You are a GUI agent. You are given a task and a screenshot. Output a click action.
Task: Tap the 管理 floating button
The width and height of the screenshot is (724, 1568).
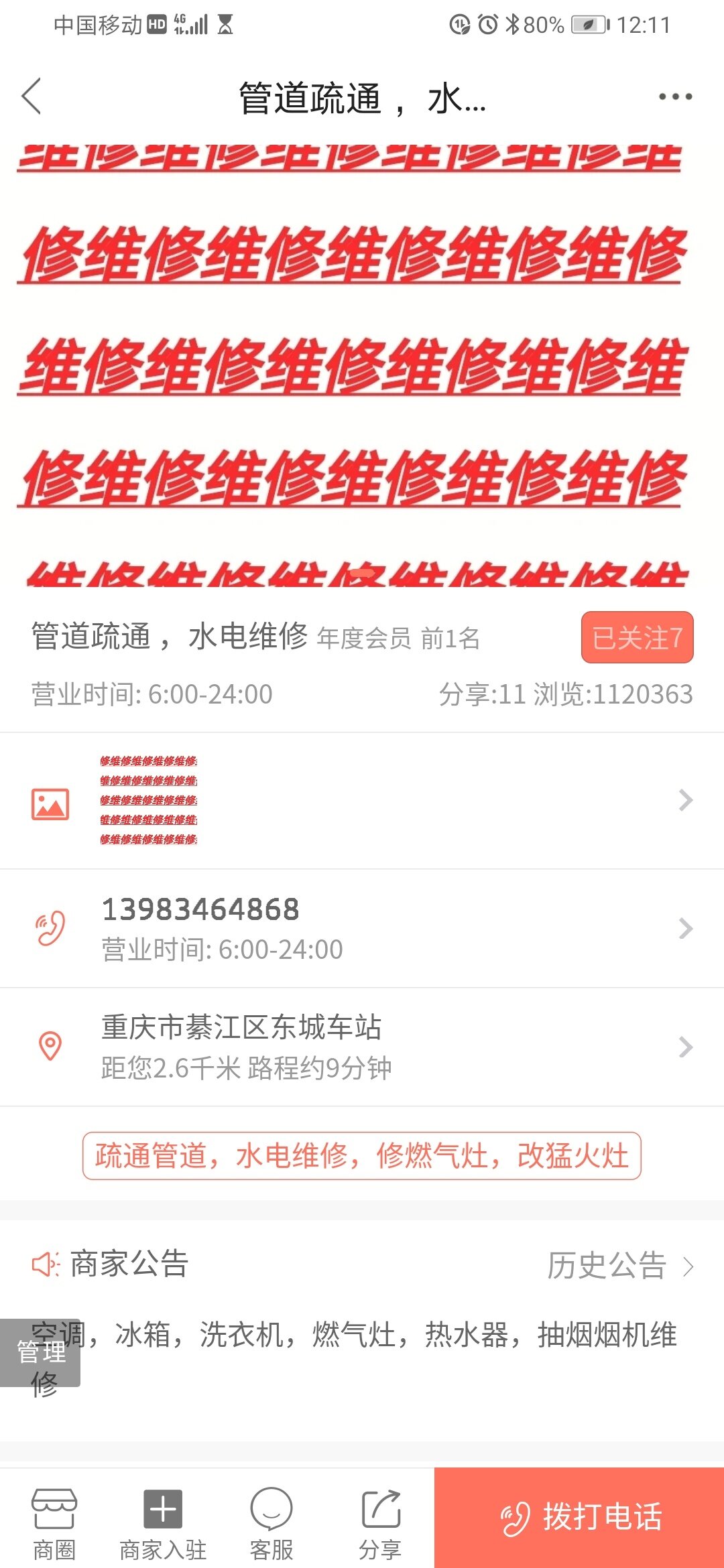click(40, 1352)
